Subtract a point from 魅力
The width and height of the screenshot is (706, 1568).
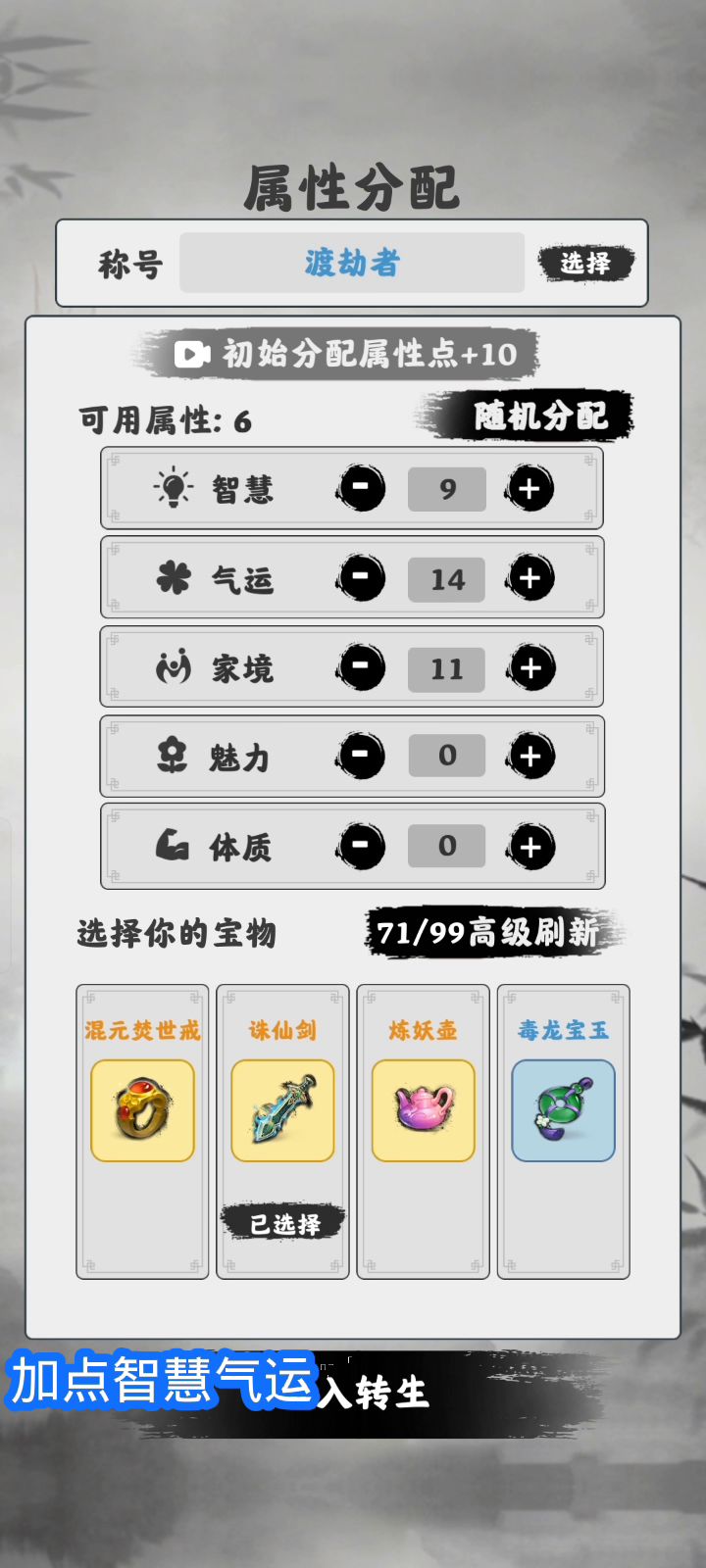(361, 757)
